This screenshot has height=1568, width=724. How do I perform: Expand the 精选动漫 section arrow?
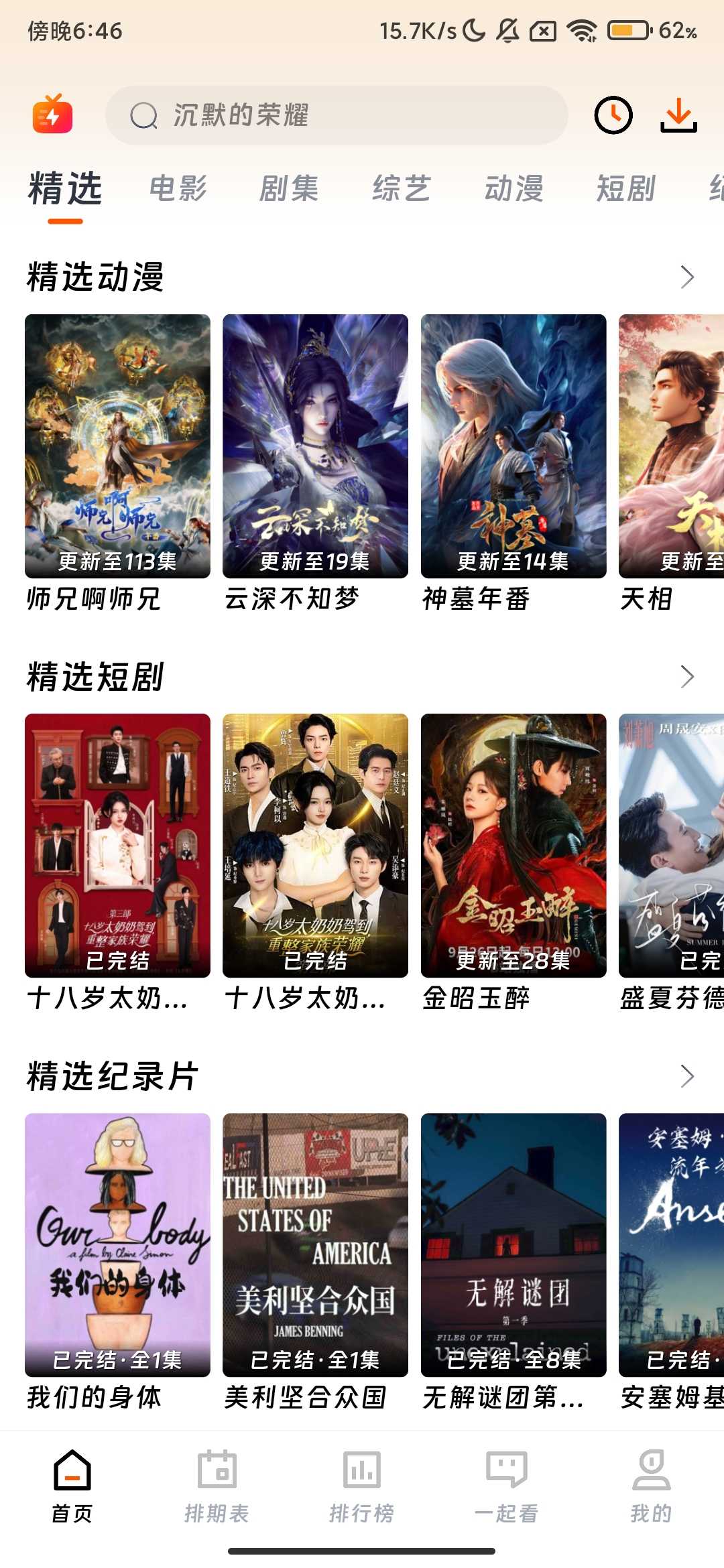pyautogui.click(x=687, y=277)
